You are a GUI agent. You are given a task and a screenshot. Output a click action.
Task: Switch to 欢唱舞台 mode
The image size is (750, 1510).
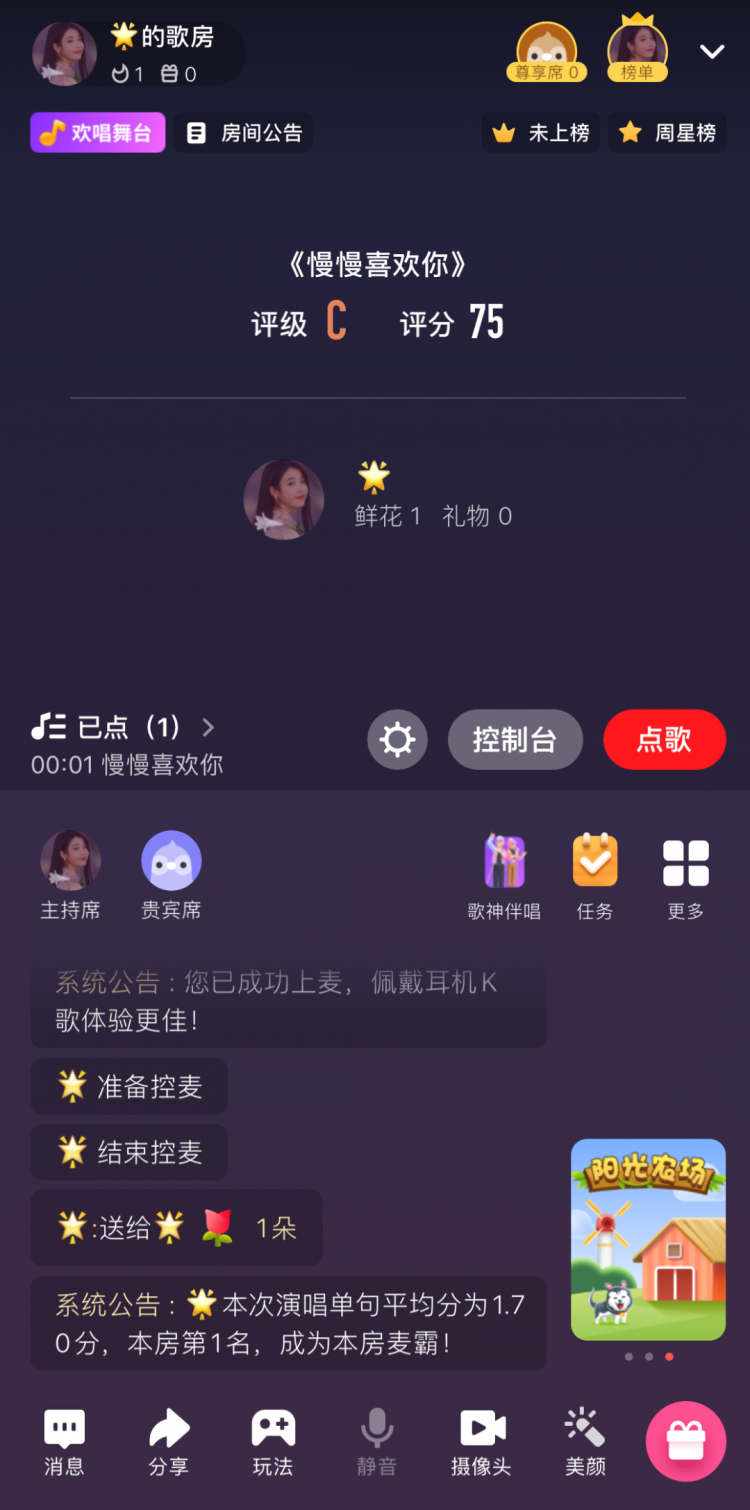click(x=98, y=133)
